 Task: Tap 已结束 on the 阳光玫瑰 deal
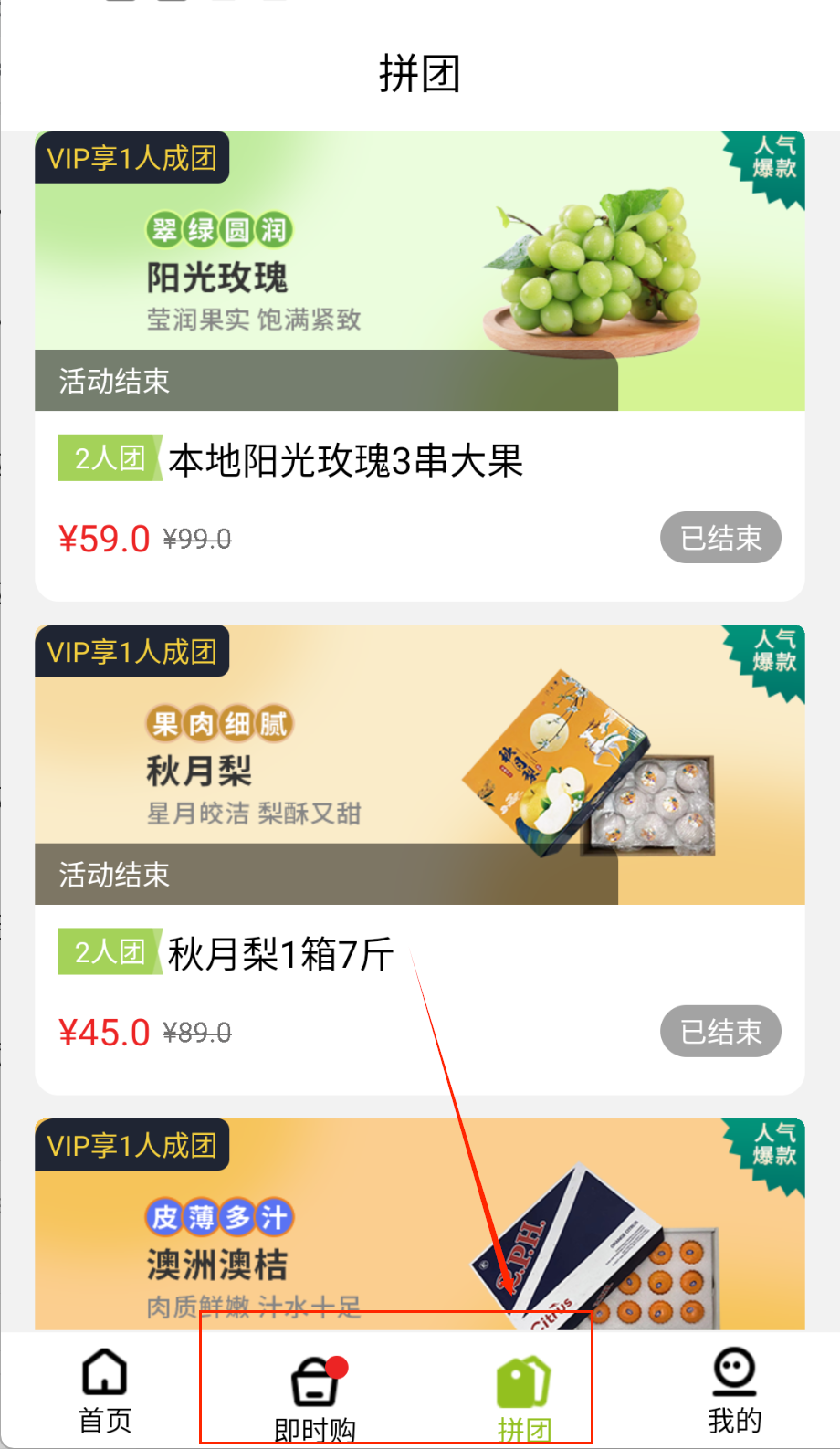coord(720,538)
